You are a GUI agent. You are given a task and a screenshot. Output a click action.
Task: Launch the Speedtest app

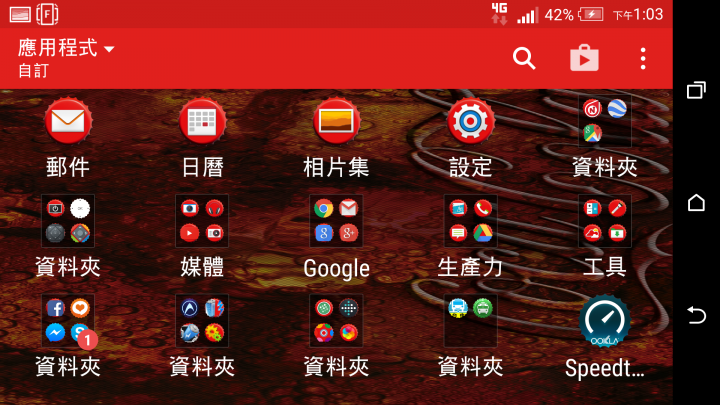coord(604,322)
